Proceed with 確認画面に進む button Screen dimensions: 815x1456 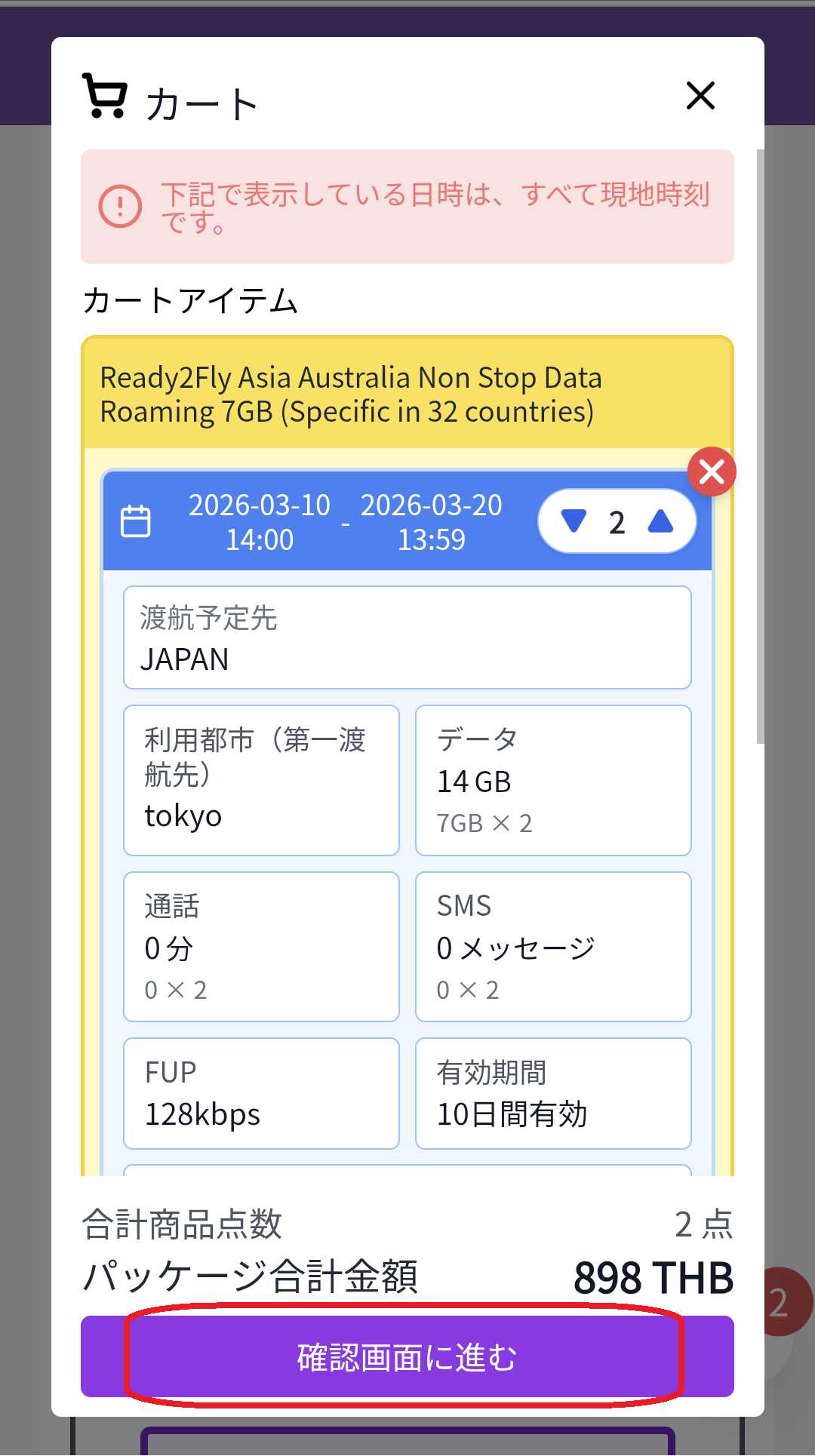click(407, 1356)
